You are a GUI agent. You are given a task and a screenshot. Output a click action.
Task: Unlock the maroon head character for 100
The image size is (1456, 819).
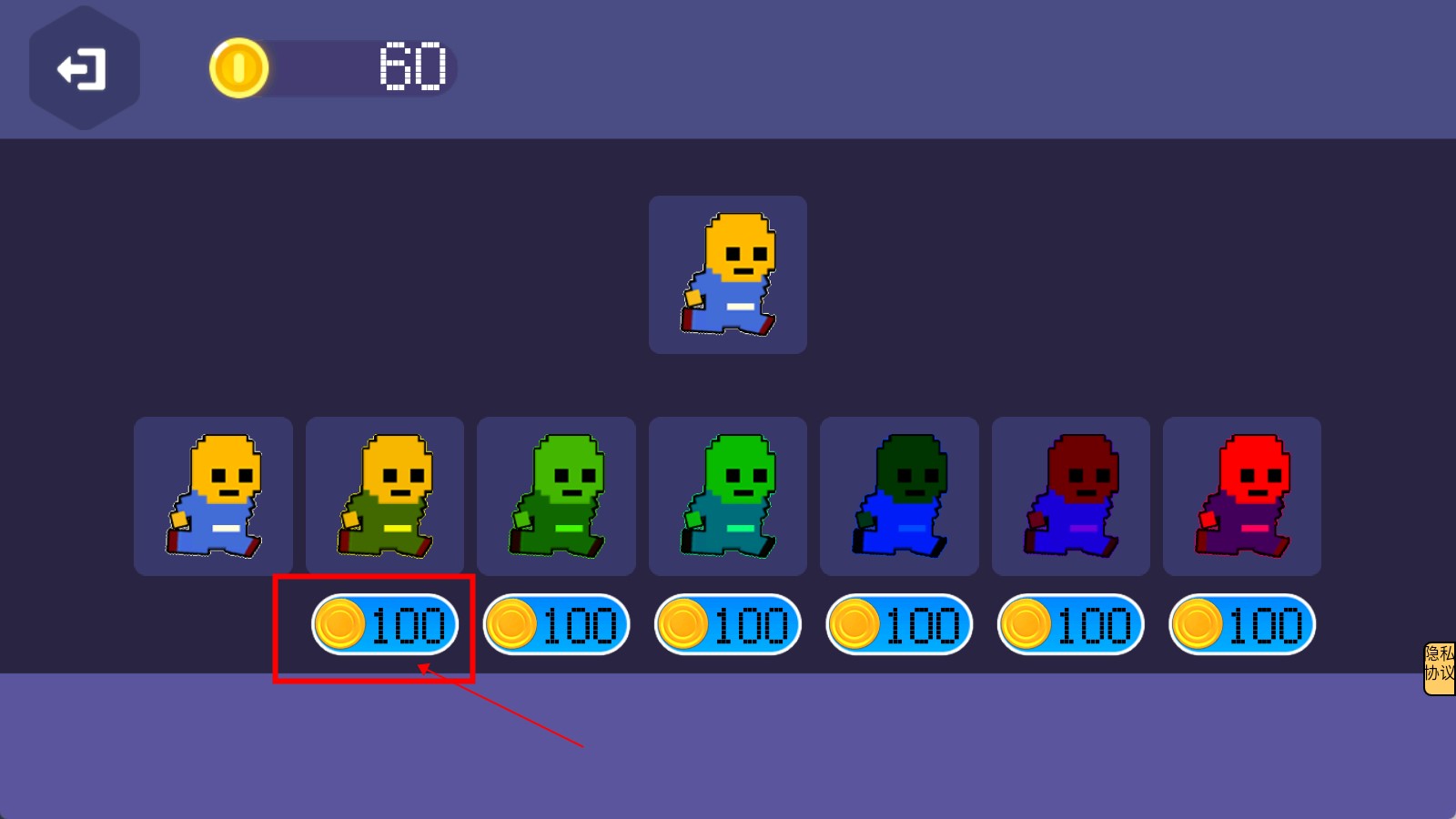click(x=1071, y=625)
